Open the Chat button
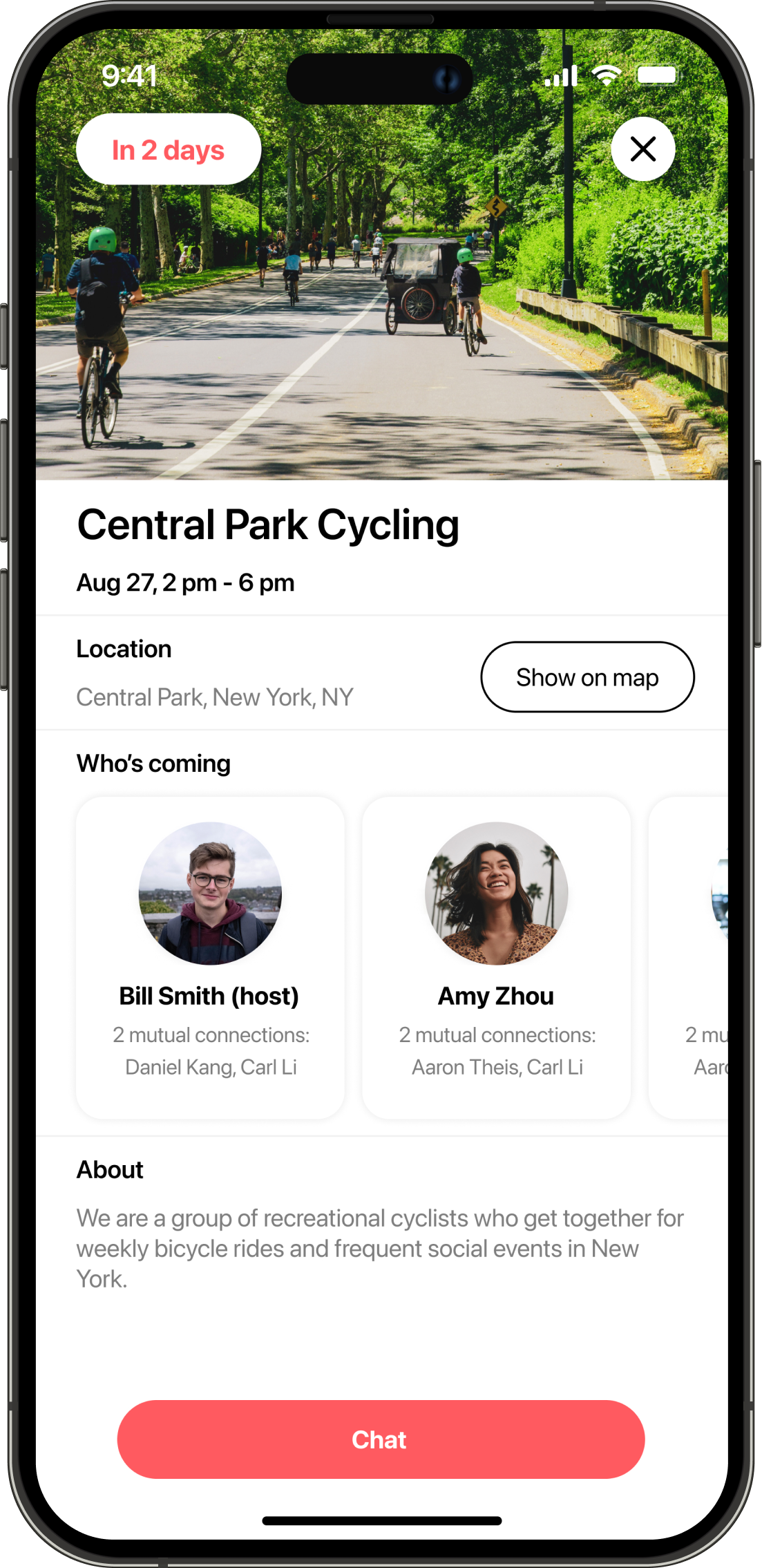This screenshot has width=762, height=1568. [x=381, y=1439]
